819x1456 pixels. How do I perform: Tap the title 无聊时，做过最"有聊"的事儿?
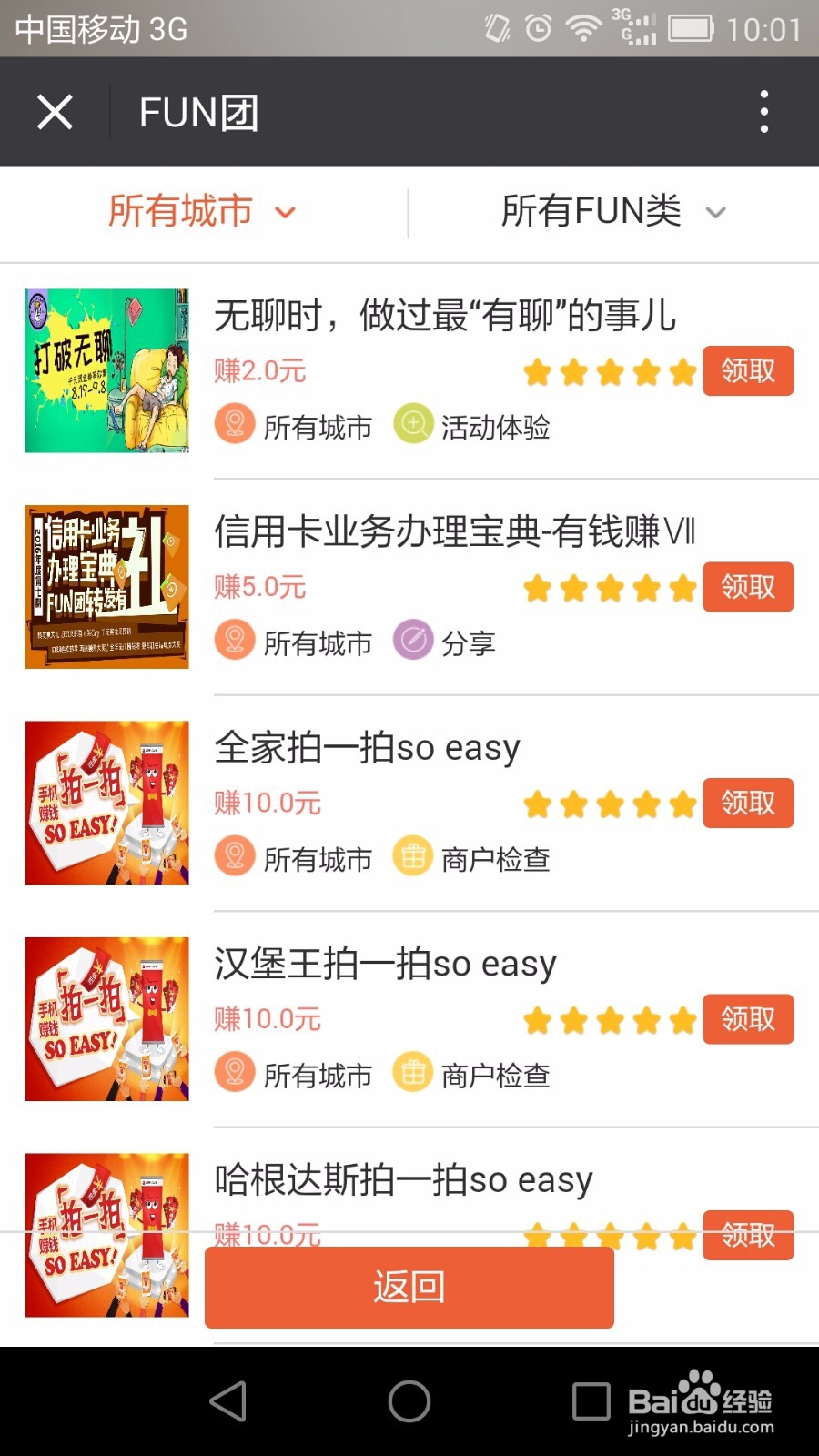(x=446, y=316)
